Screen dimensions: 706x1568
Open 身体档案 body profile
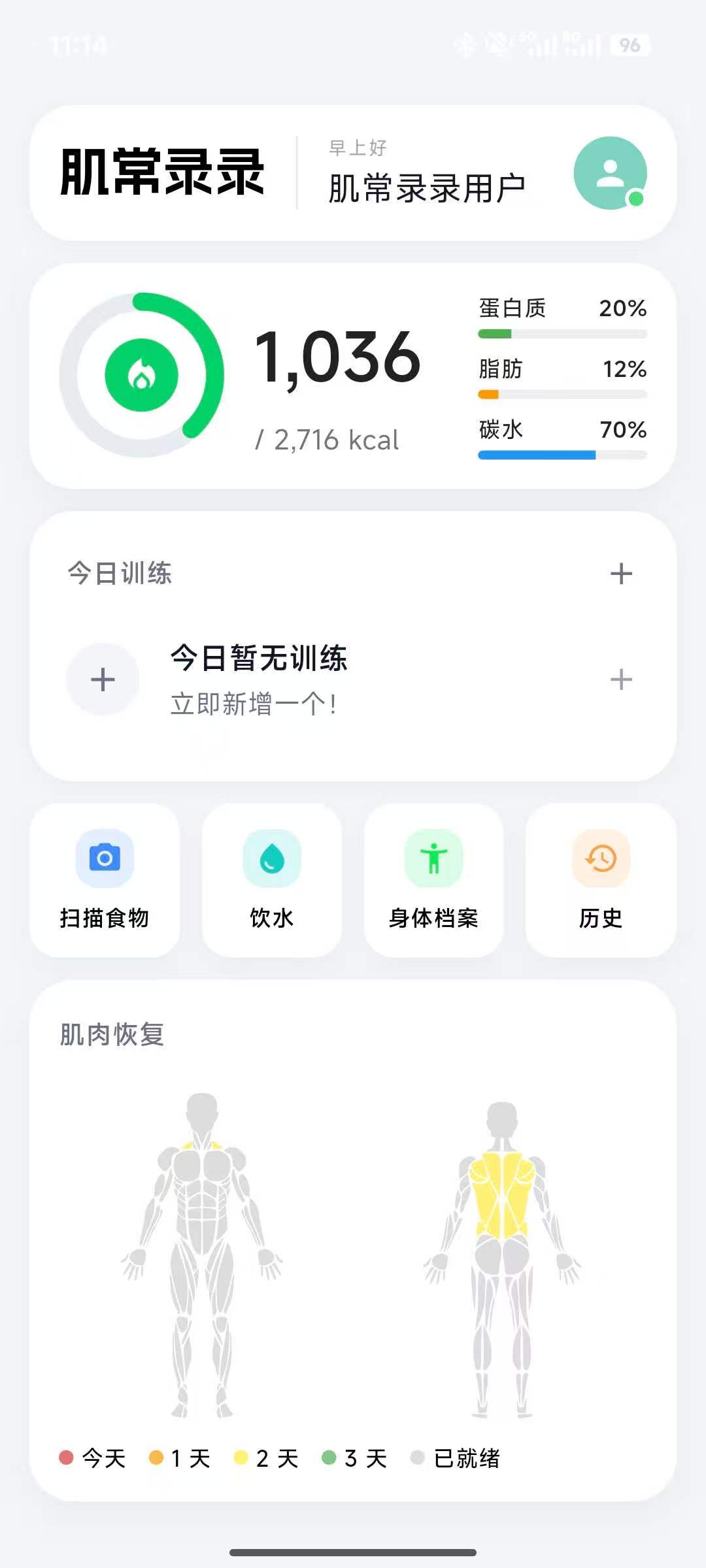pyautogui.click(x=433, y=880)
